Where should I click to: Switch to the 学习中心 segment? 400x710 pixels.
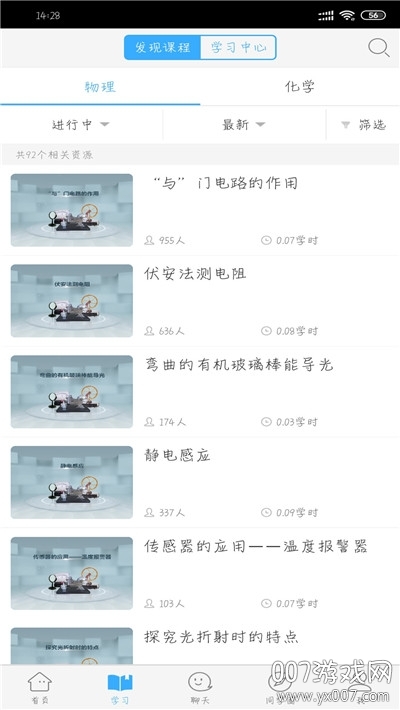click(238, 48)
